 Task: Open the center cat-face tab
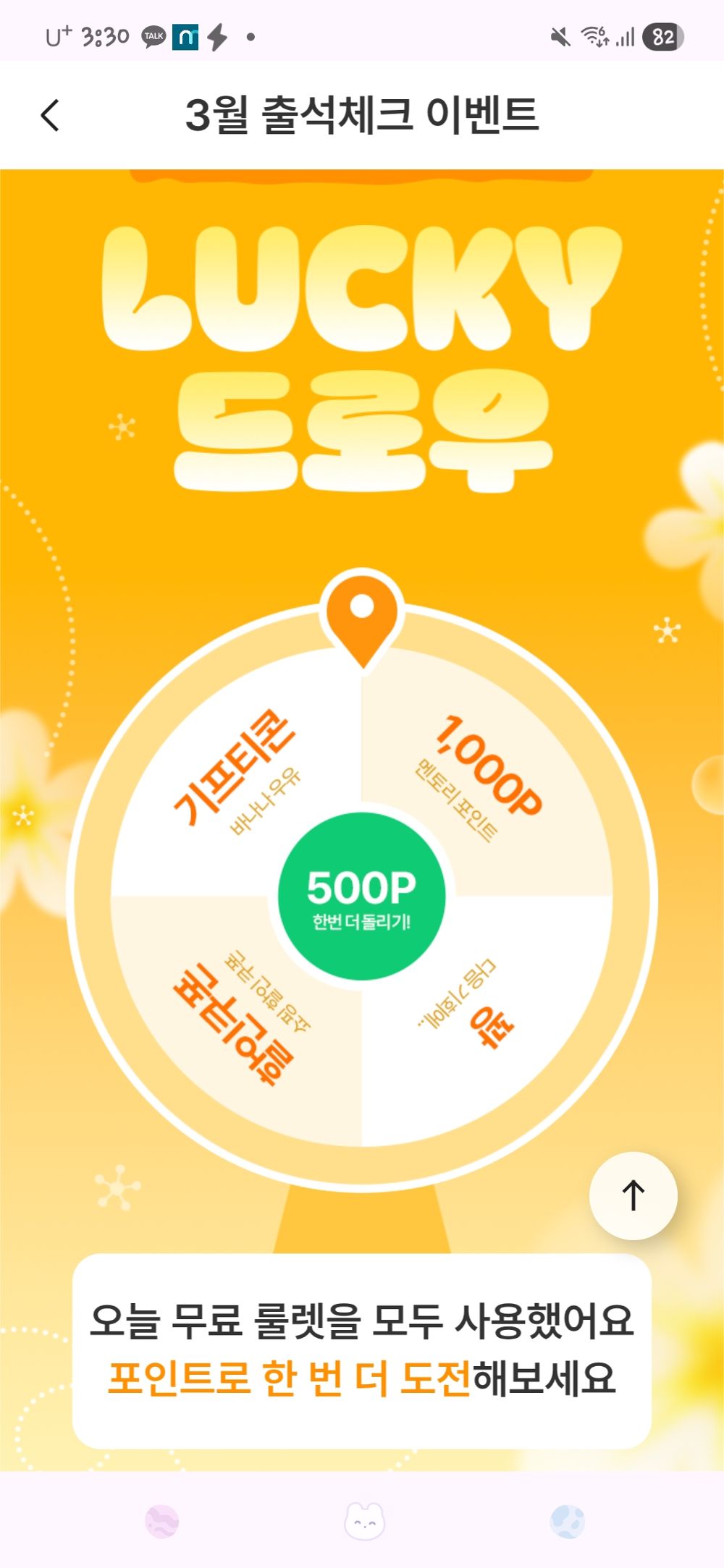(x=364, y=1521)
